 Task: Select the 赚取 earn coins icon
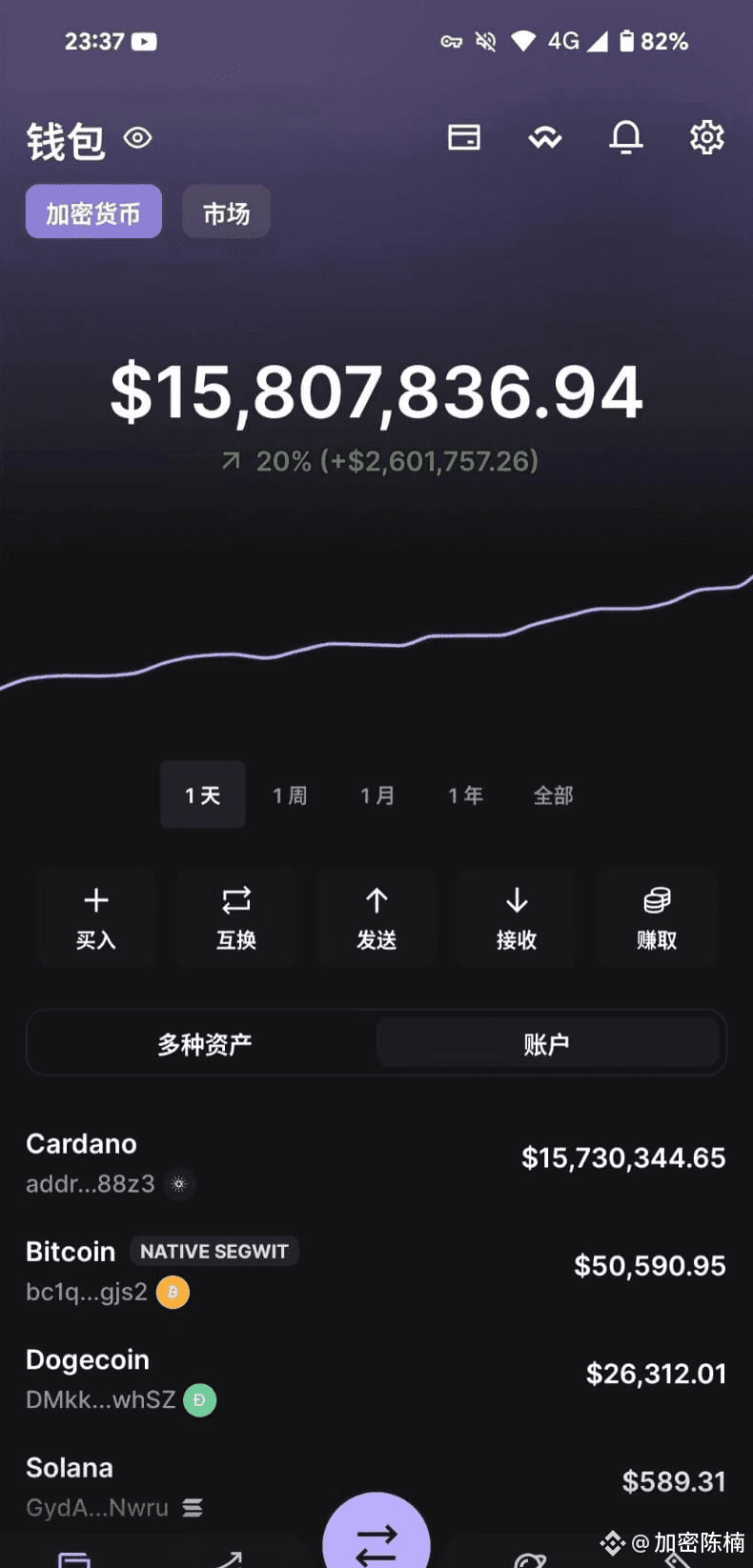[656, 917]
